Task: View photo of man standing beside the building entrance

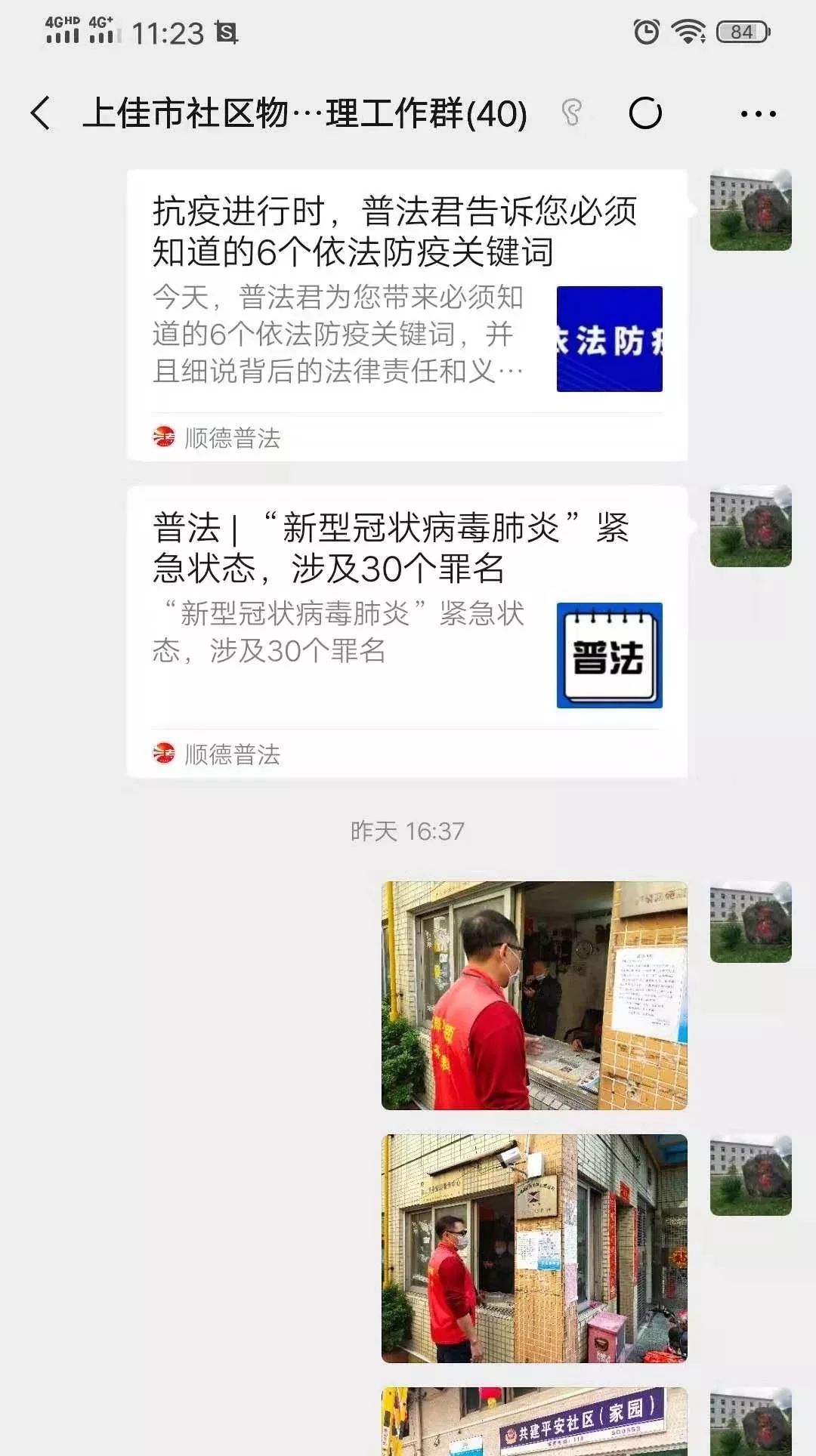Action: tap(534, 1248)
